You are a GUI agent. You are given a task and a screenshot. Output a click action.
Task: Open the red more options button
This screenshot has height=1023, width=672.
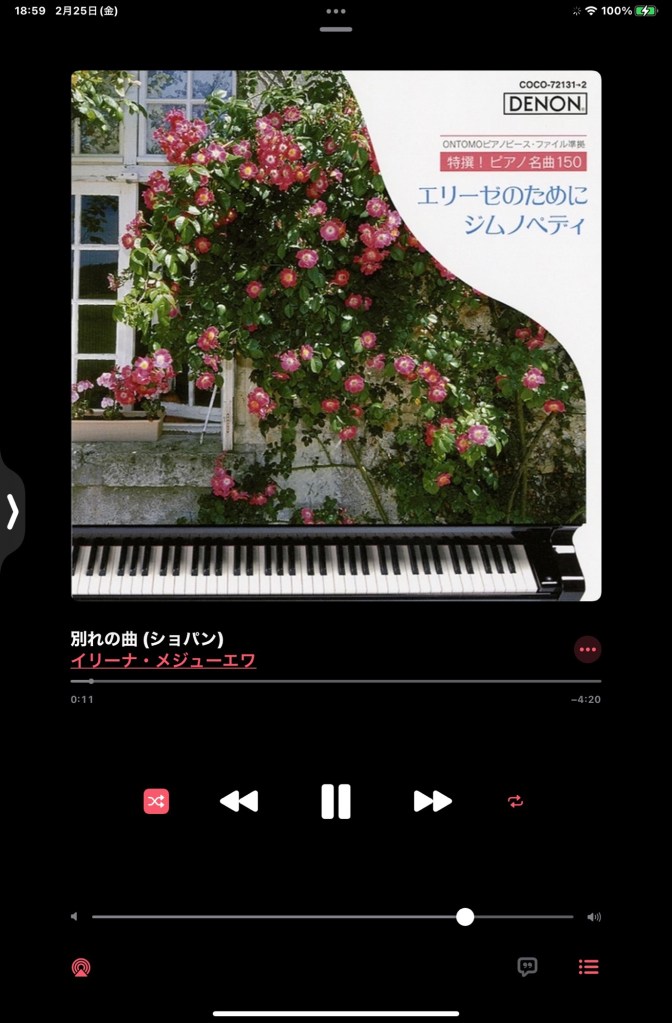(587, 650)
